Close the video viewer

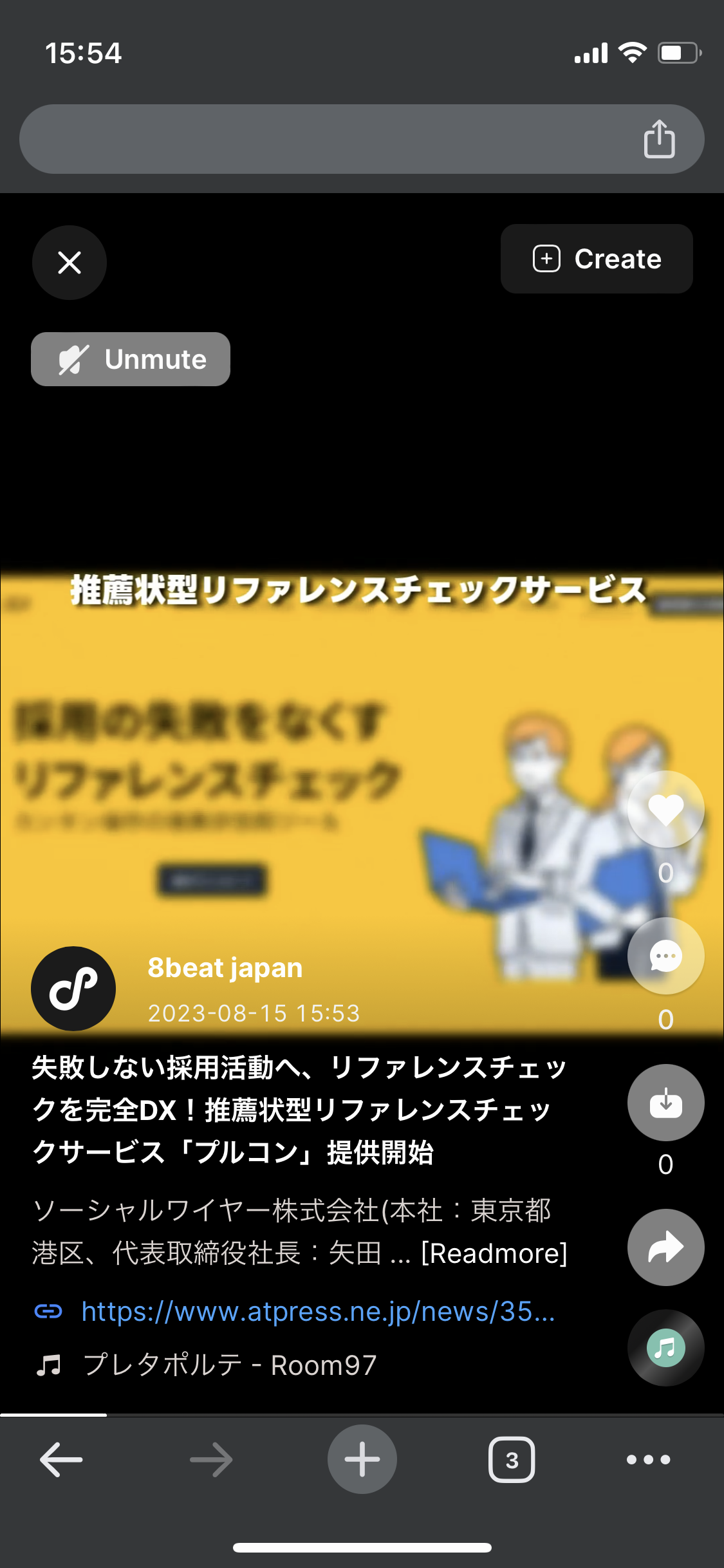[x=70, y=263]
